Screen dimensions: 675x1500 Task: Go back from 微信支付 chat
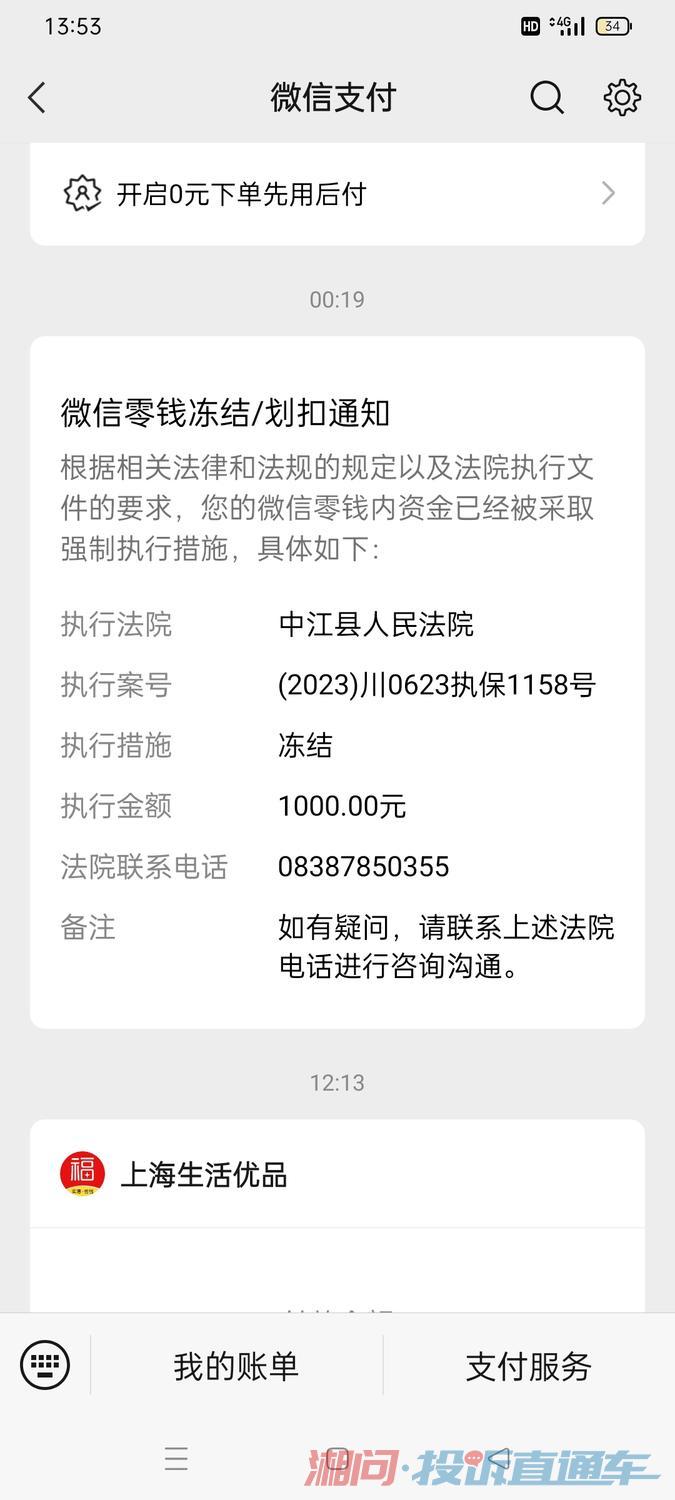pos(37,98)
